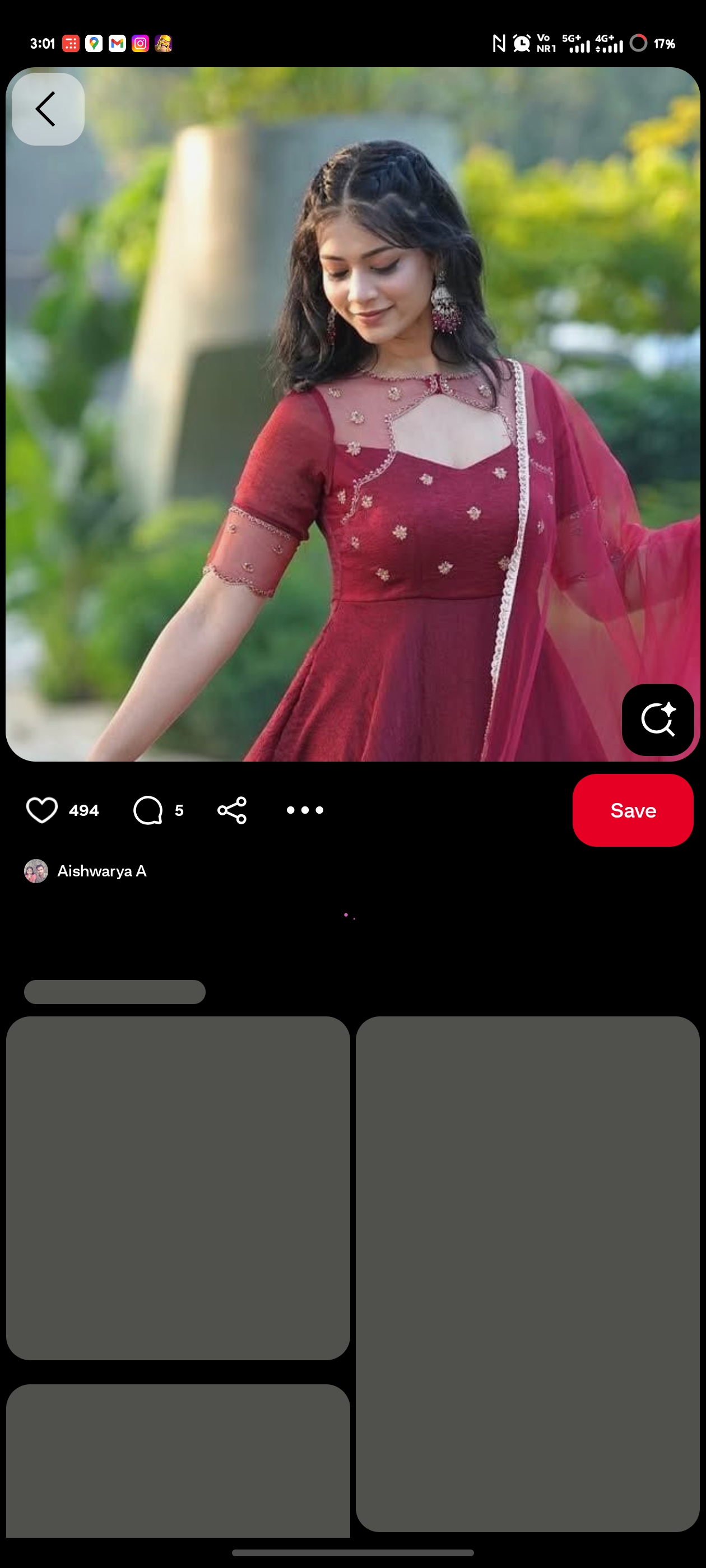Save this pin to a board
Screen dimensions: 706x1568
point(632,810)
